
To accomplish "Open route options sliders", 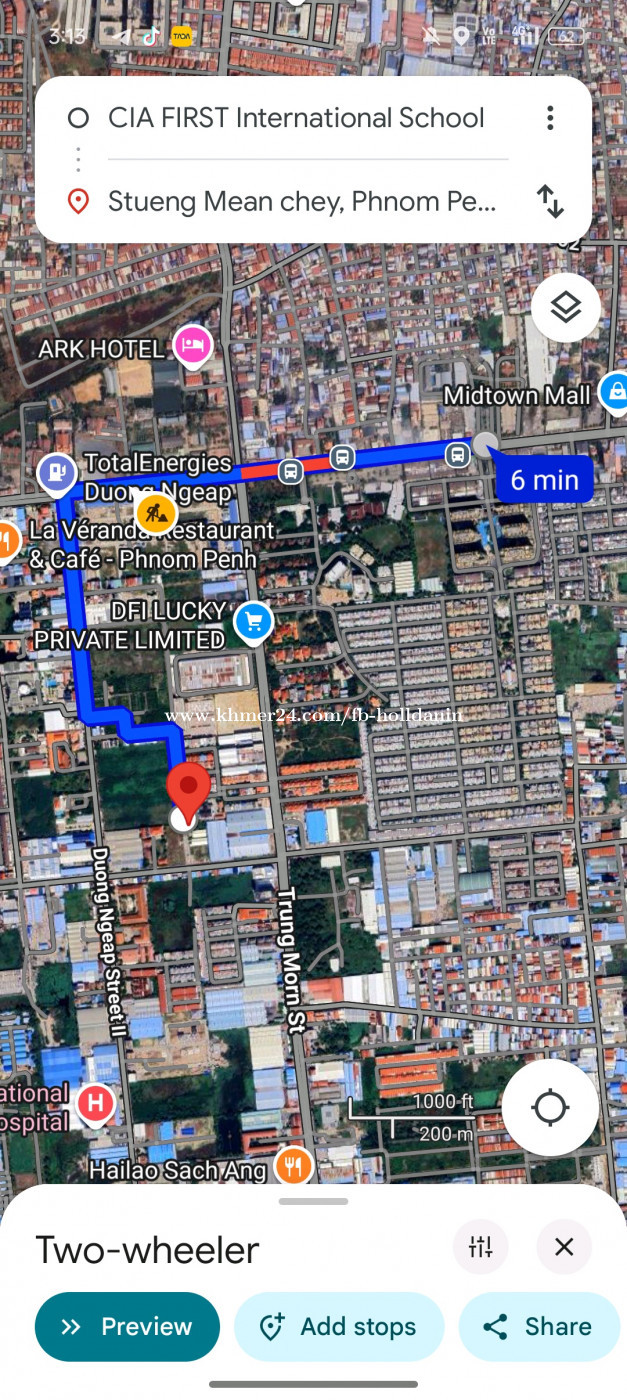I will point(481,1247).
